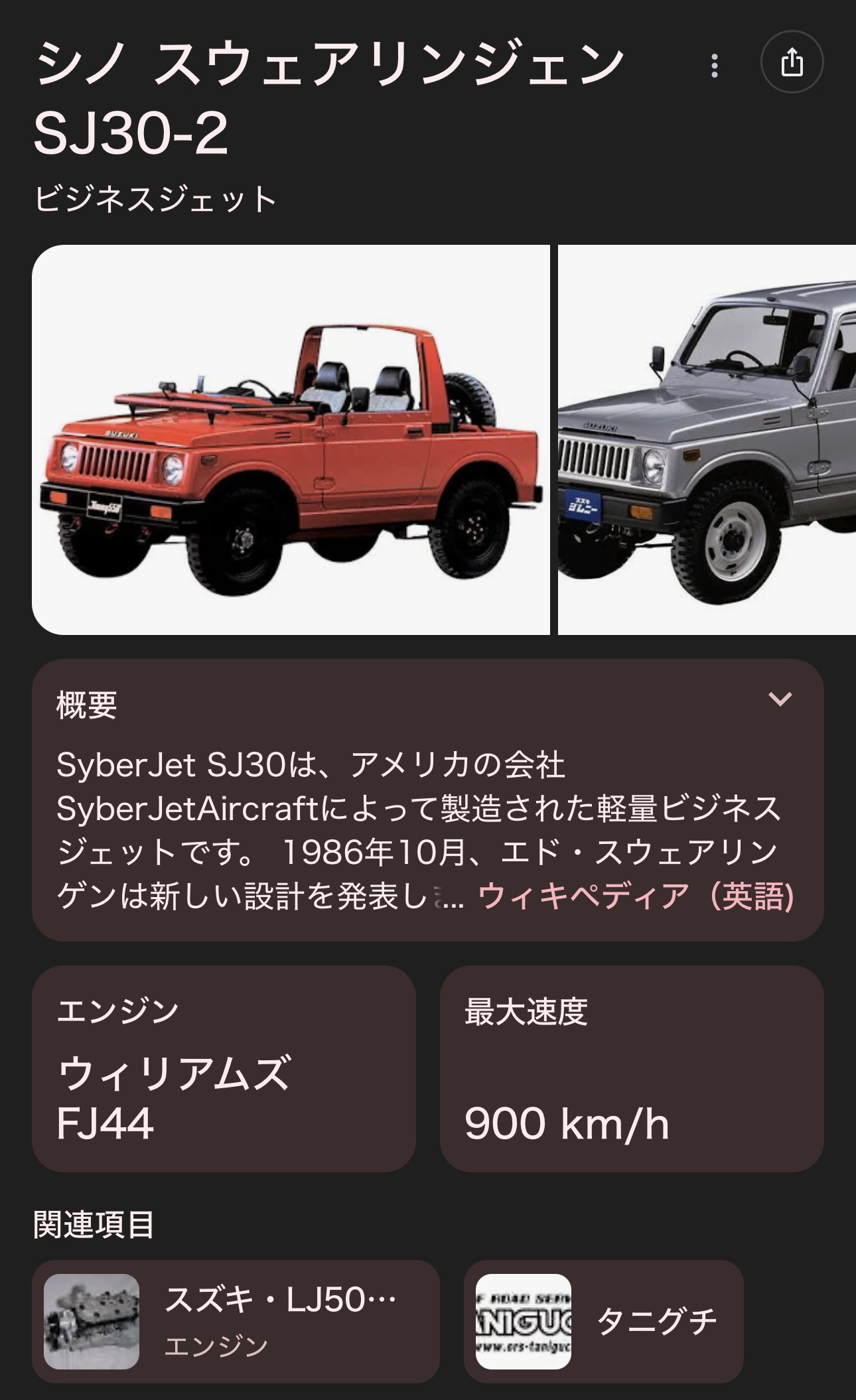Open the エンジン ウィリアムズ FJ44 card
The width and height of the screenshot is (856, 1400).
[224, 1068]
